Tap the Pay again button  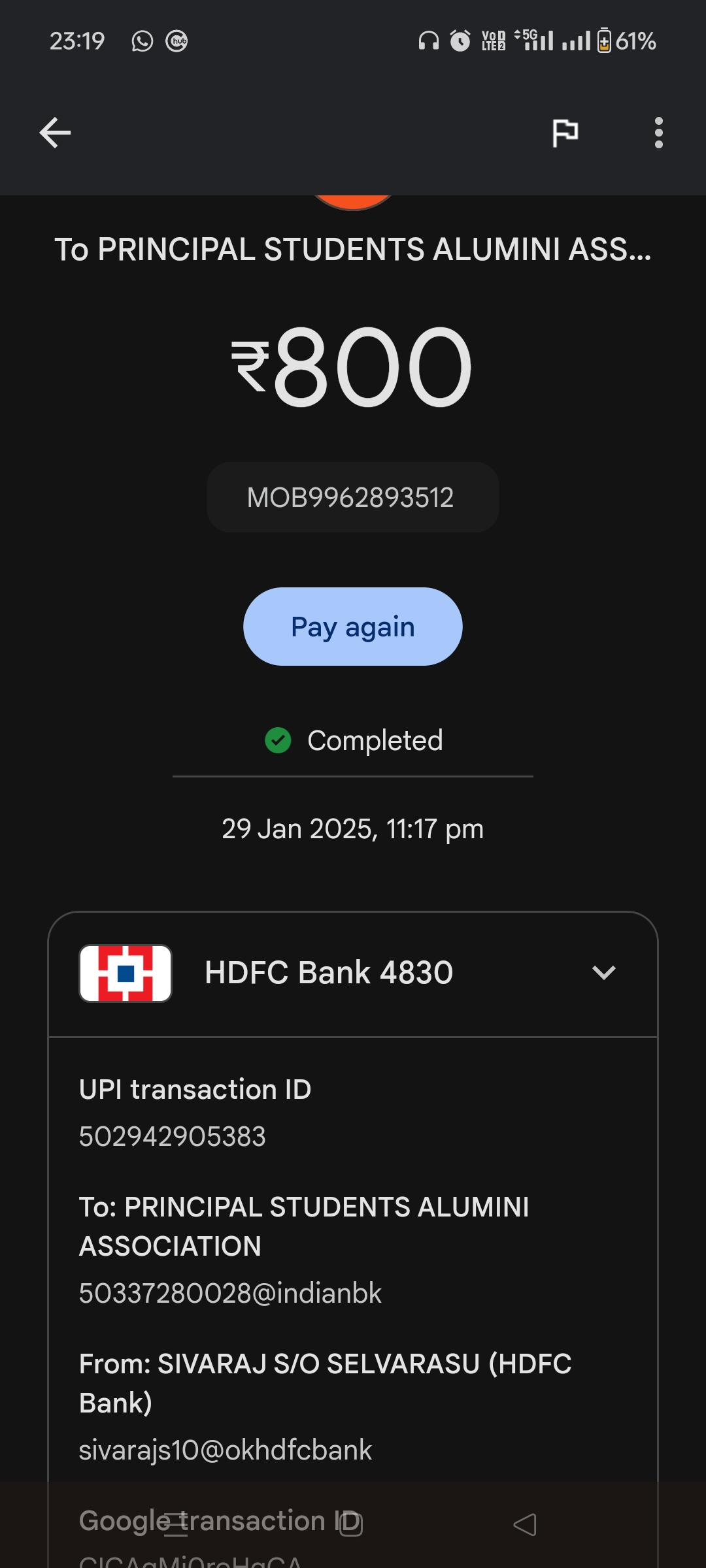pyautogui.click(x=353, y=627)
